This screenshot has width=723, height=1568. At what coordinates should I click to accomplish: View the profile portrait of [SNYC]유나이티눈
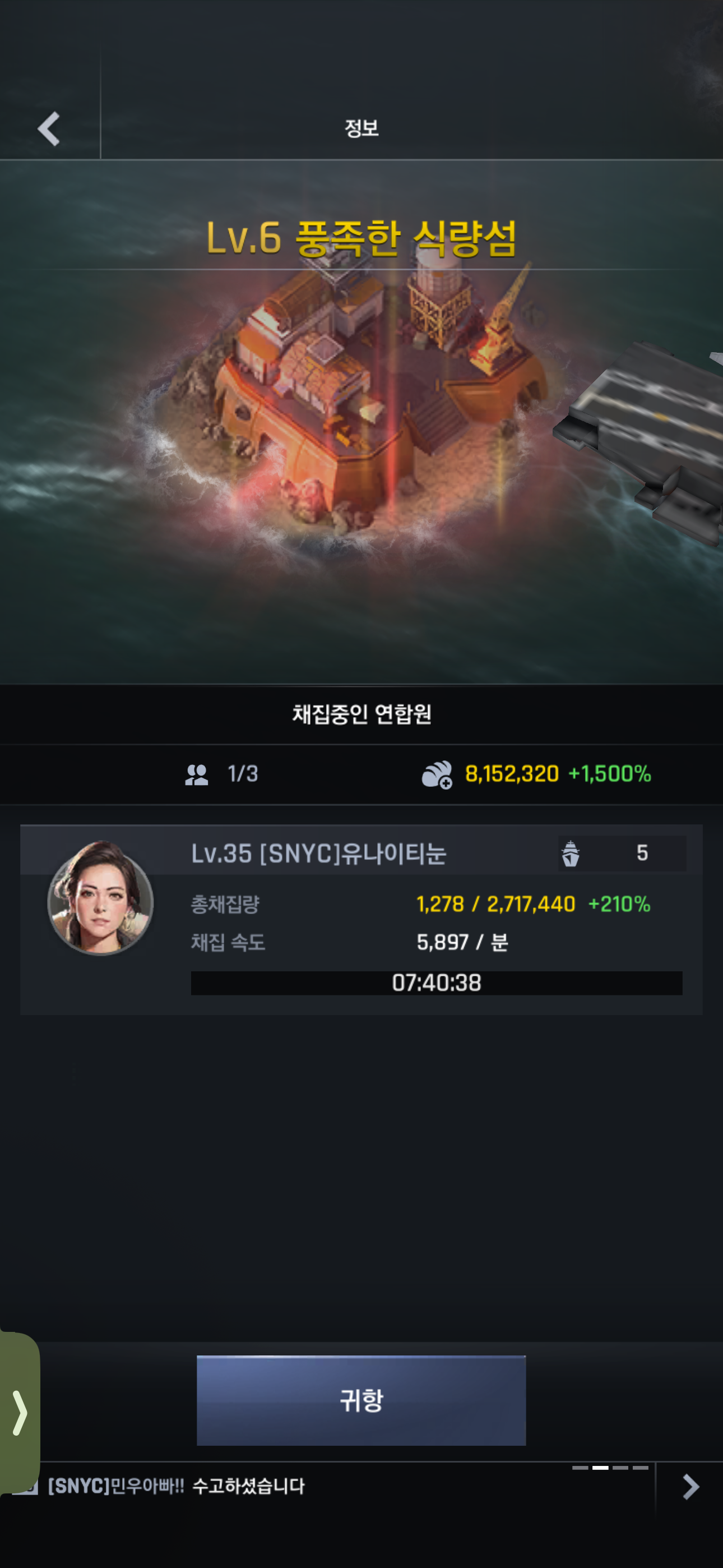[100, 898]
